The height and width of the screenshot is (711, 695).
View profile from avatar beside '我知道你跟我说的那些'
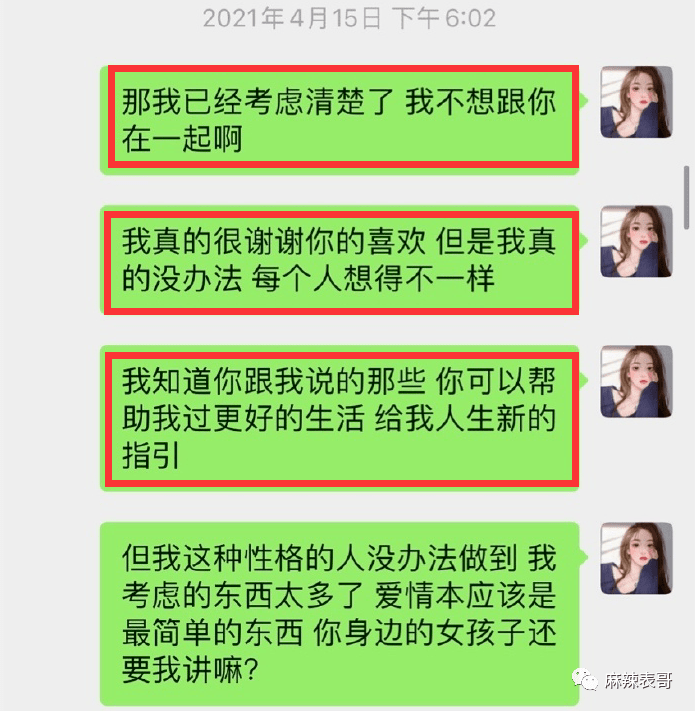pos(635,381)
